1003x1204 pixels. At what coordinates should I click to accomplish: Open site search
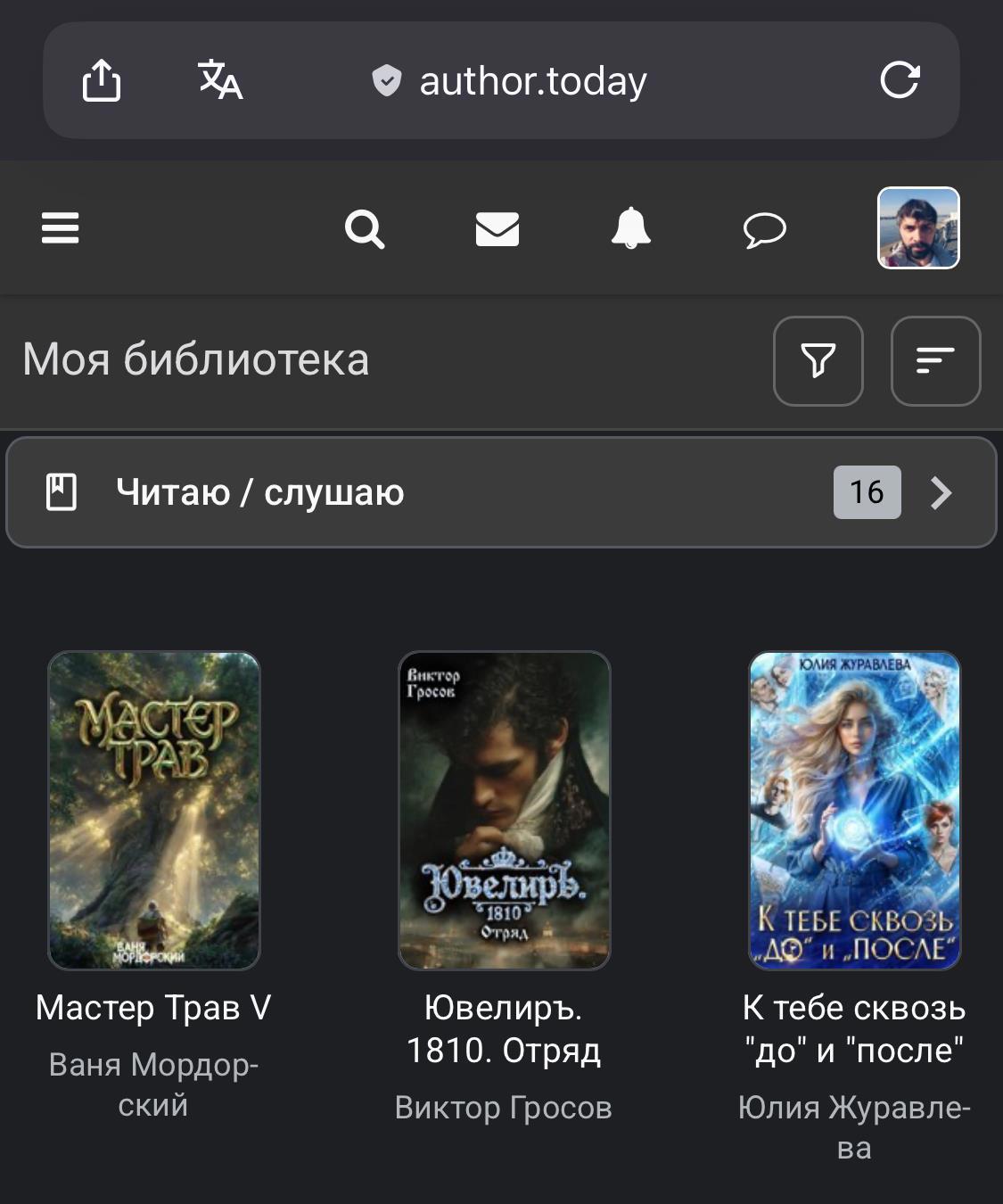[364, 229]
